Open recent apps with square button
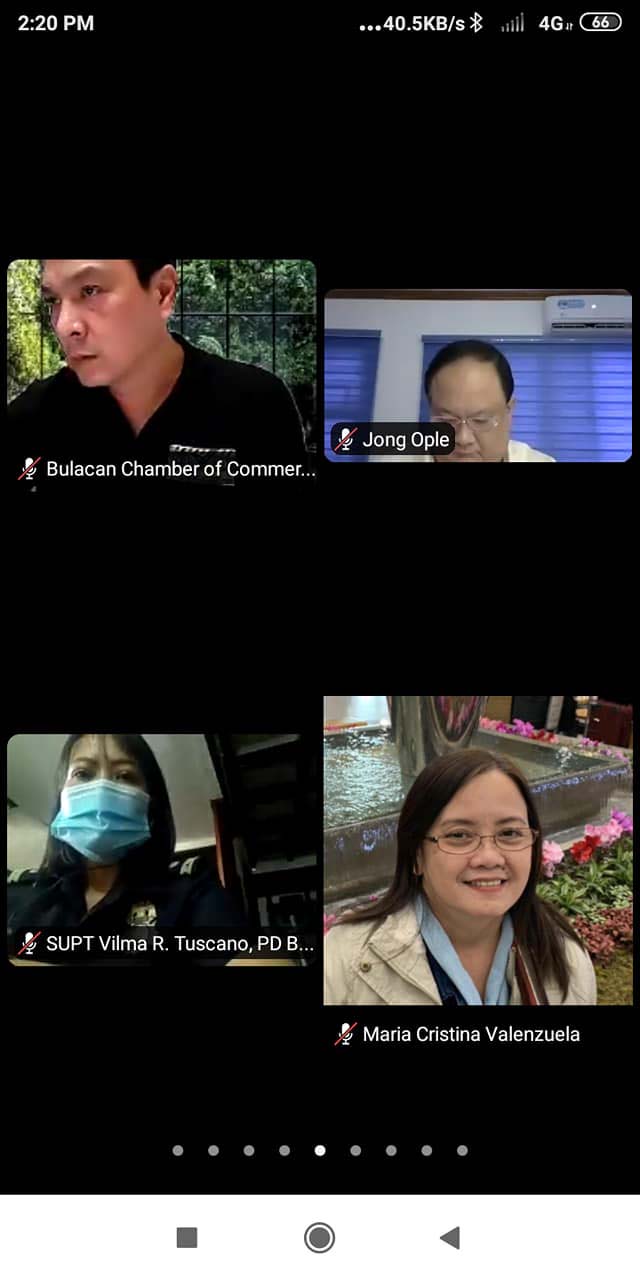The image size is (640, 1280). 187,1238
